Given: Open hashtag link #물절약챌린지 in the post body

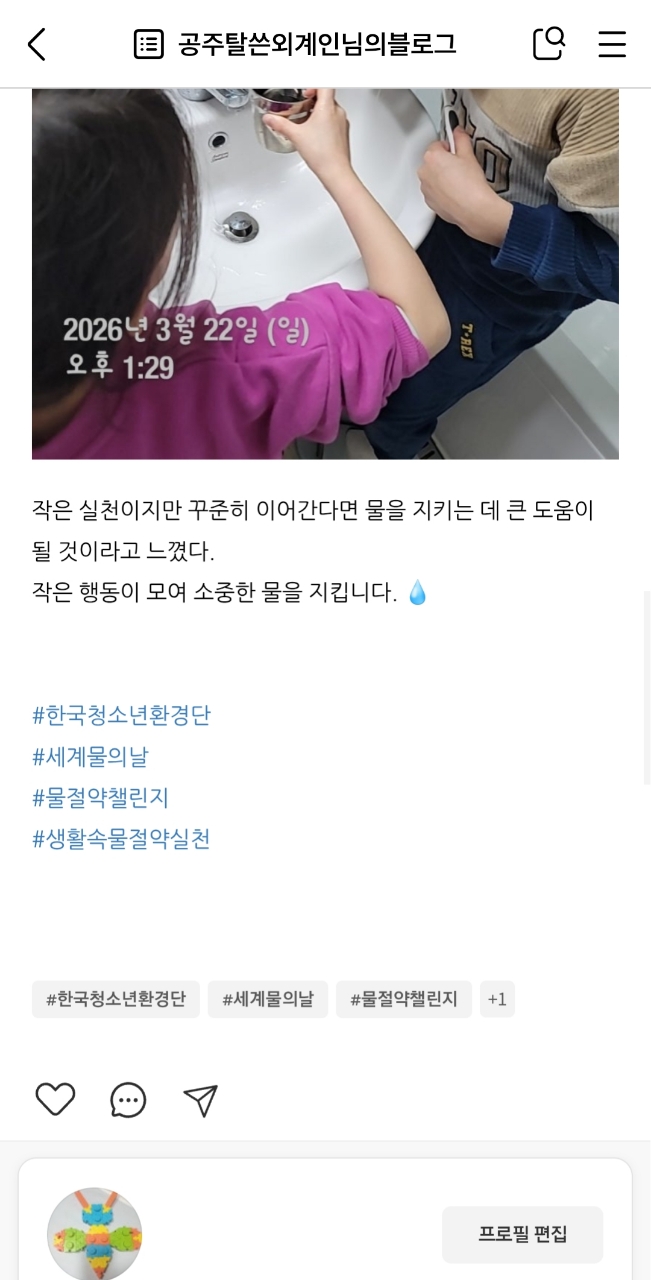Looking at the screenshot, I should click(101, 798).
